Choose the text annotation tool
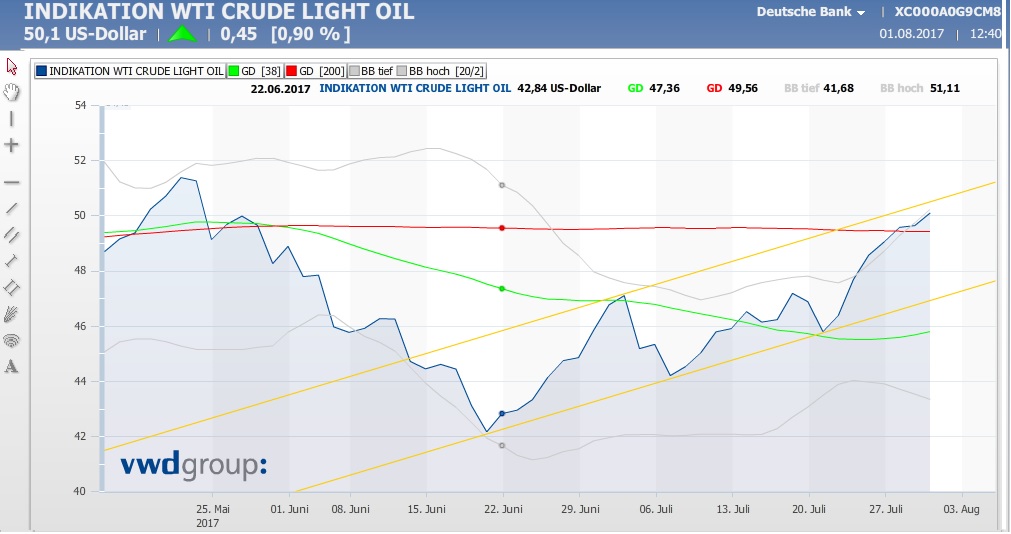The height and width of the screenshot is (534, 1011). point(12,366)
